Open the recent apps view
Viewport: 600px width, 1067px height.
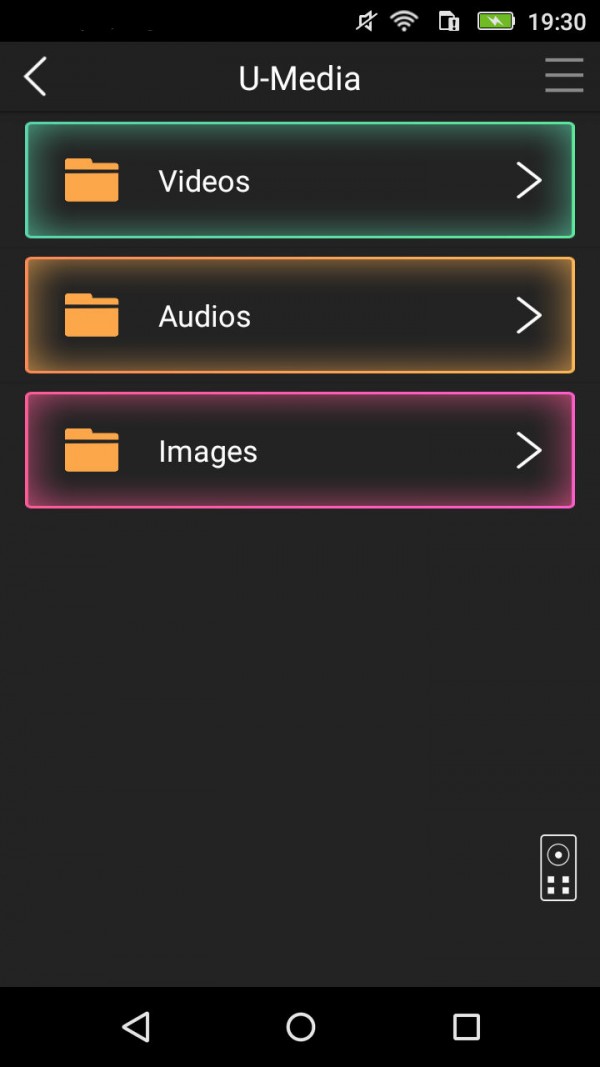coord(466,1026)
